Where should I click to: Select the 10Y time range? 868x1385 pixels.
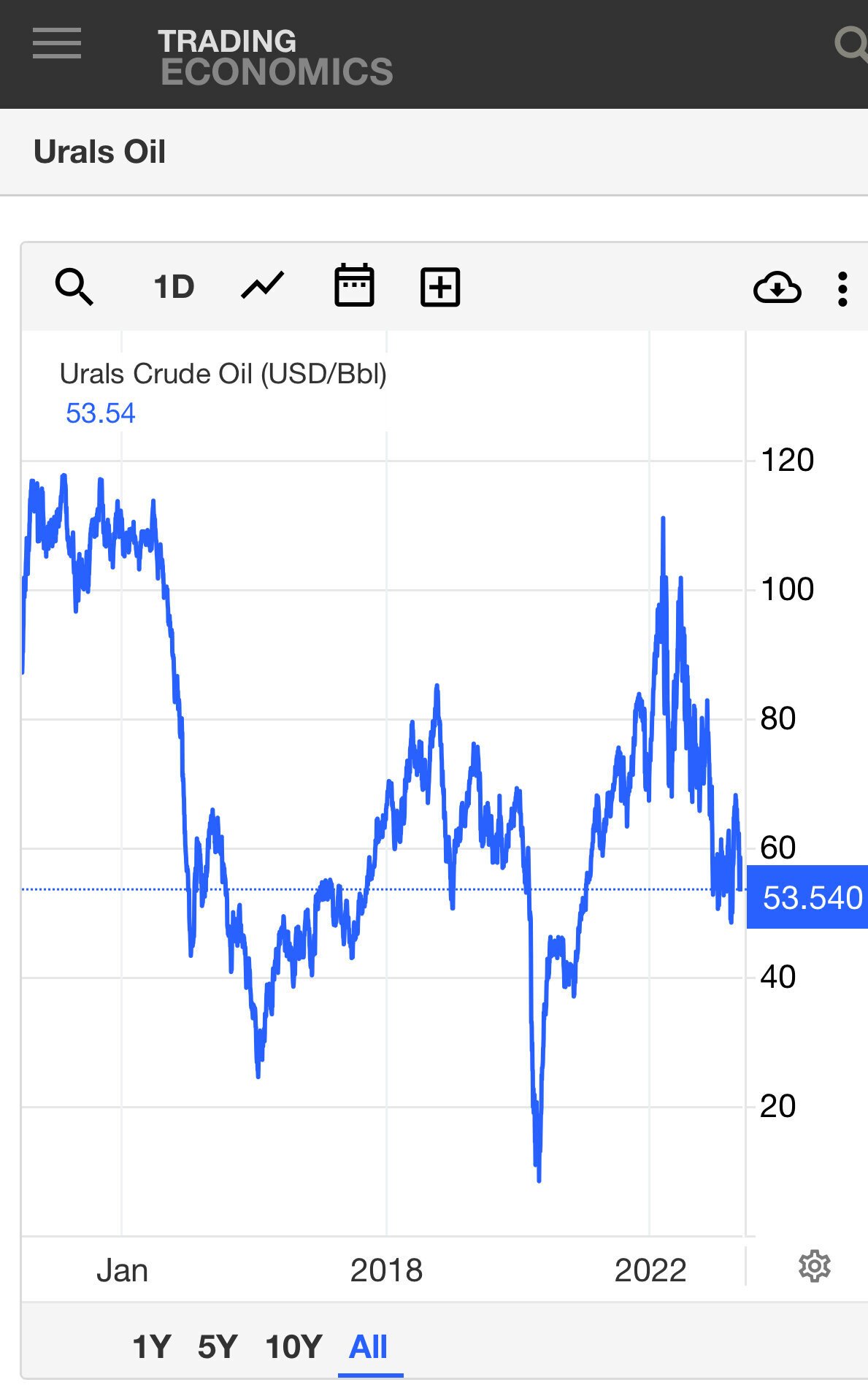point(293,1346)
